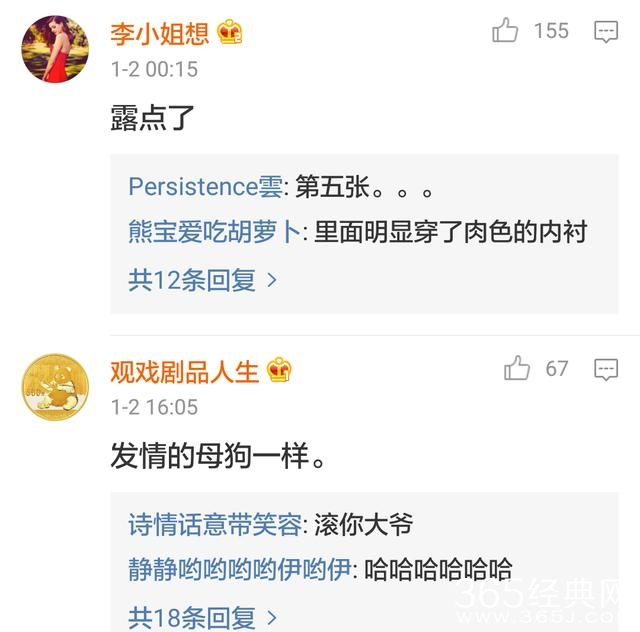Image resolution: width=640 pixels, height=632 pixels.
Task: Open 观戏剧品人生's avatar
Action: (x=55, y=387)
